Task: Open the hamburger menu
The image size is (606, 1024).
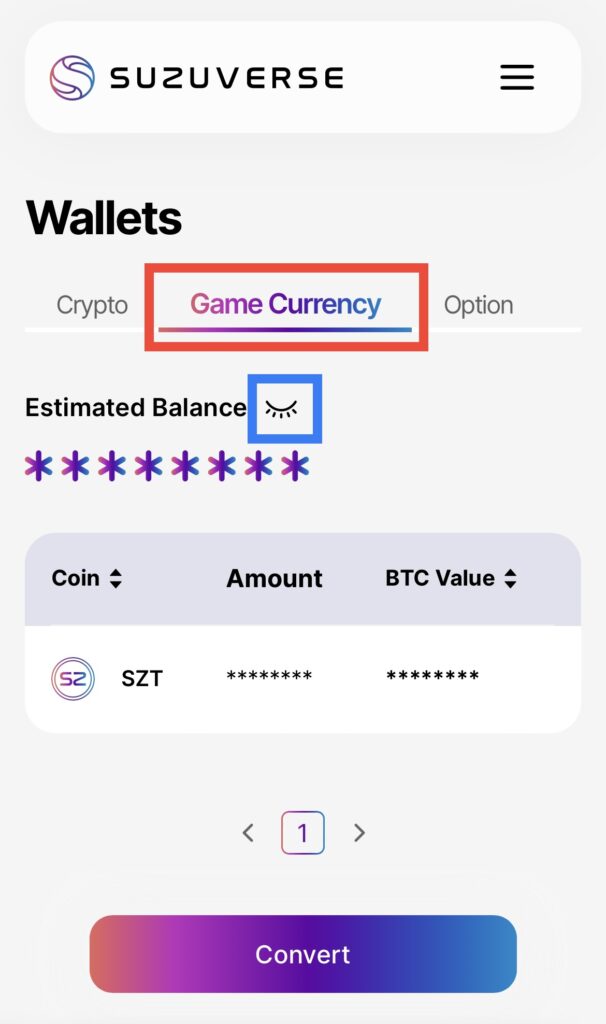Action: point(517,77)
